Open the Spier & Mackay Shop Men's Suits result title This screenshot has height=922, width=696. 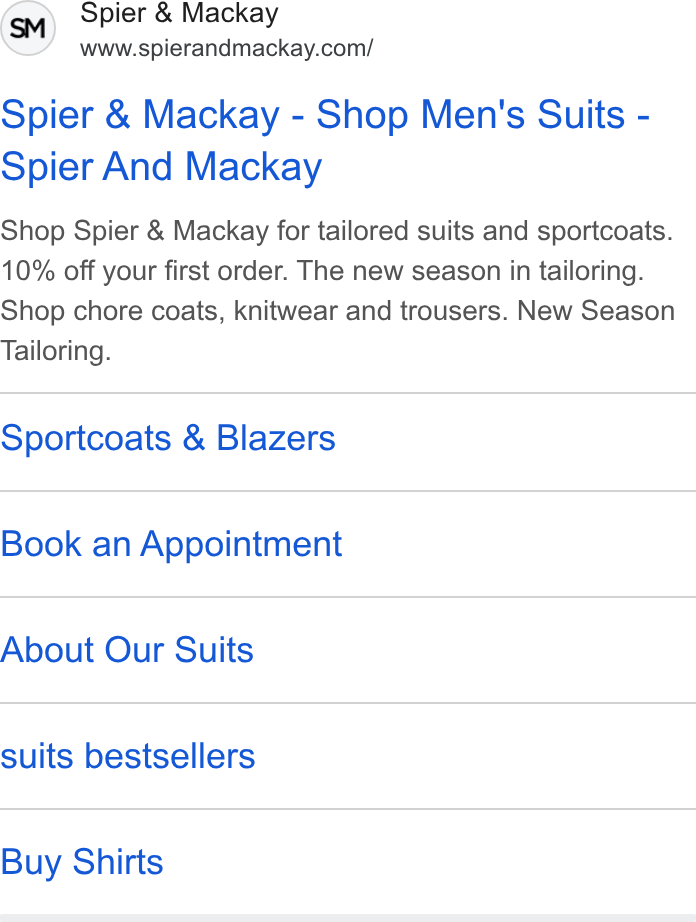[325, 141]
